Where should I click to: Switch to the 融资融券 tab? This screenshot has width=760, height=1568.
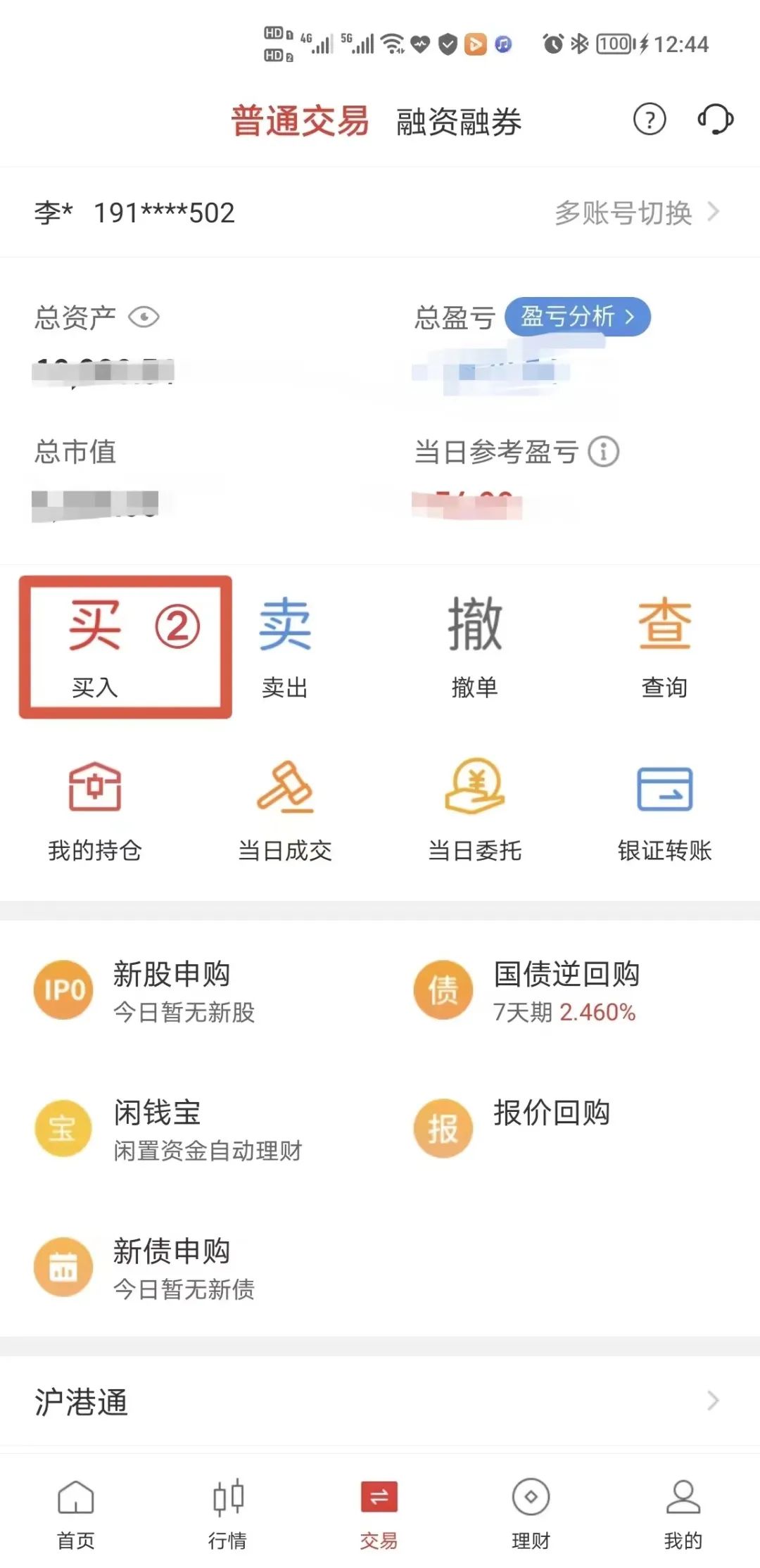pyautogui.click(x=459, y=122)
